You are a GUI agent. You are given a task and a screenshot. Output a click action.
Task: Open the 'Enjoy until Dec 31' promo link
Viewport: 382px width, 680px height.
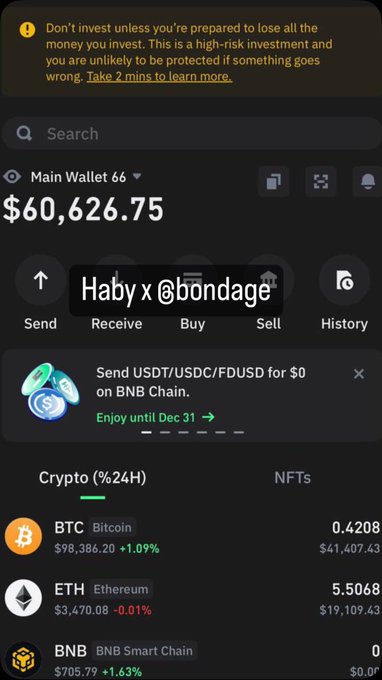click(x=155, y=417)
